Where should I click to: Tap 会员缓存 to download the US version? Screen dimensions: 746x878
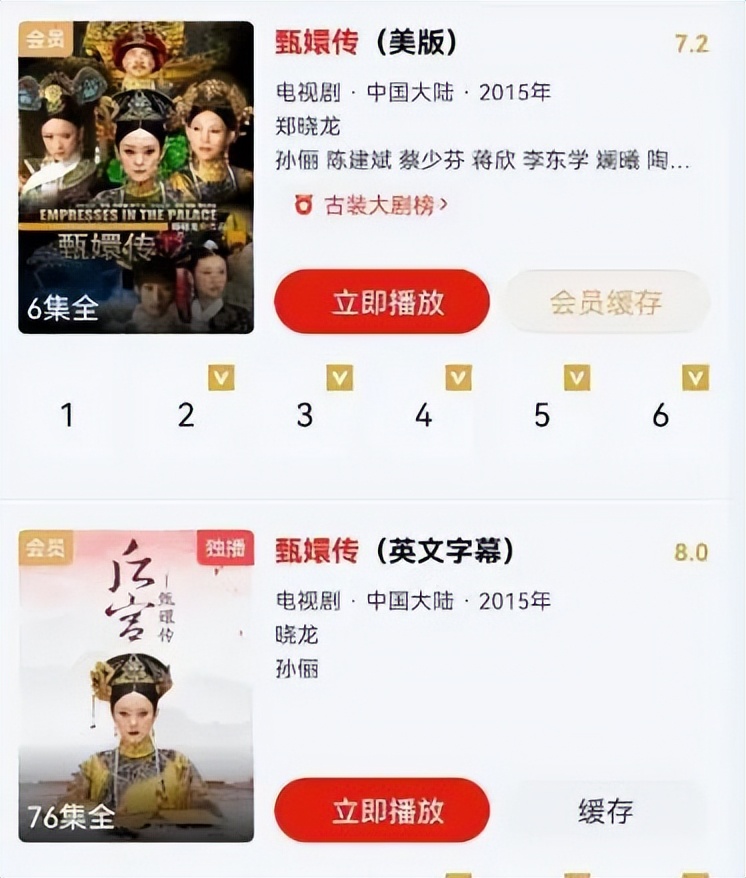click(x=606, y=300)
